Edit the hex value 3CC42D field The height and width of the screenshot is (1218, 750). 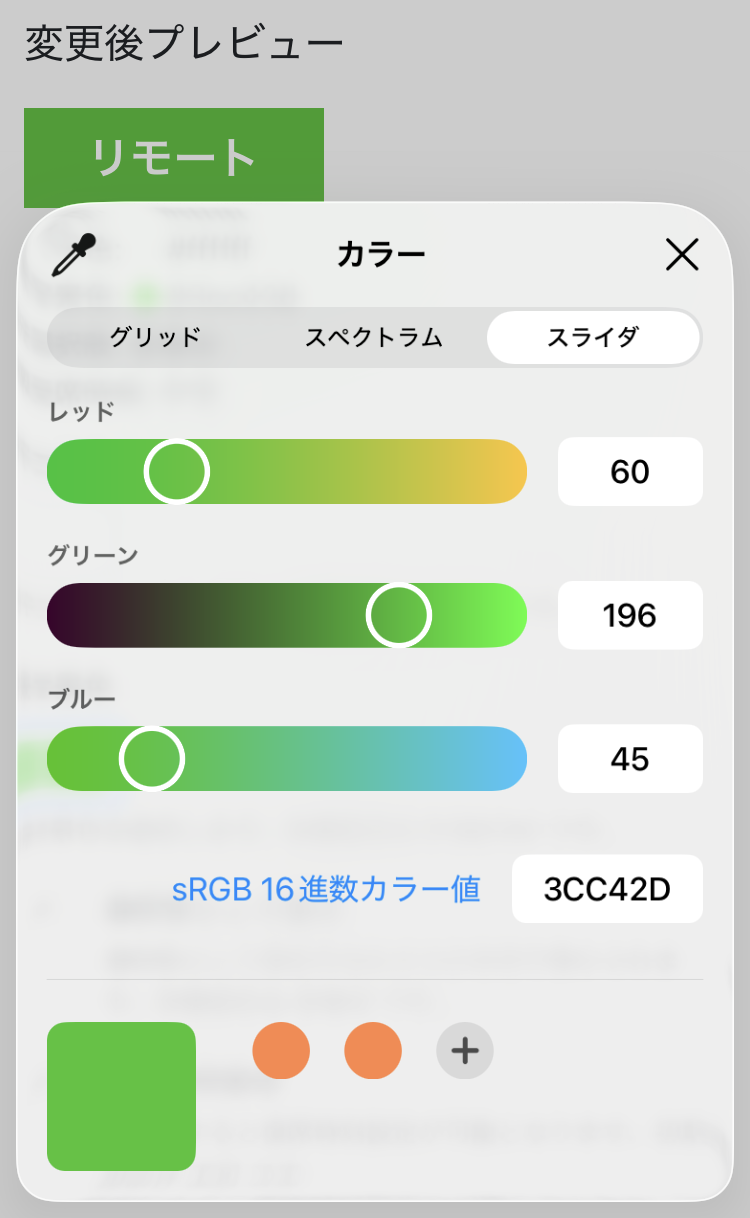point(607,889)
